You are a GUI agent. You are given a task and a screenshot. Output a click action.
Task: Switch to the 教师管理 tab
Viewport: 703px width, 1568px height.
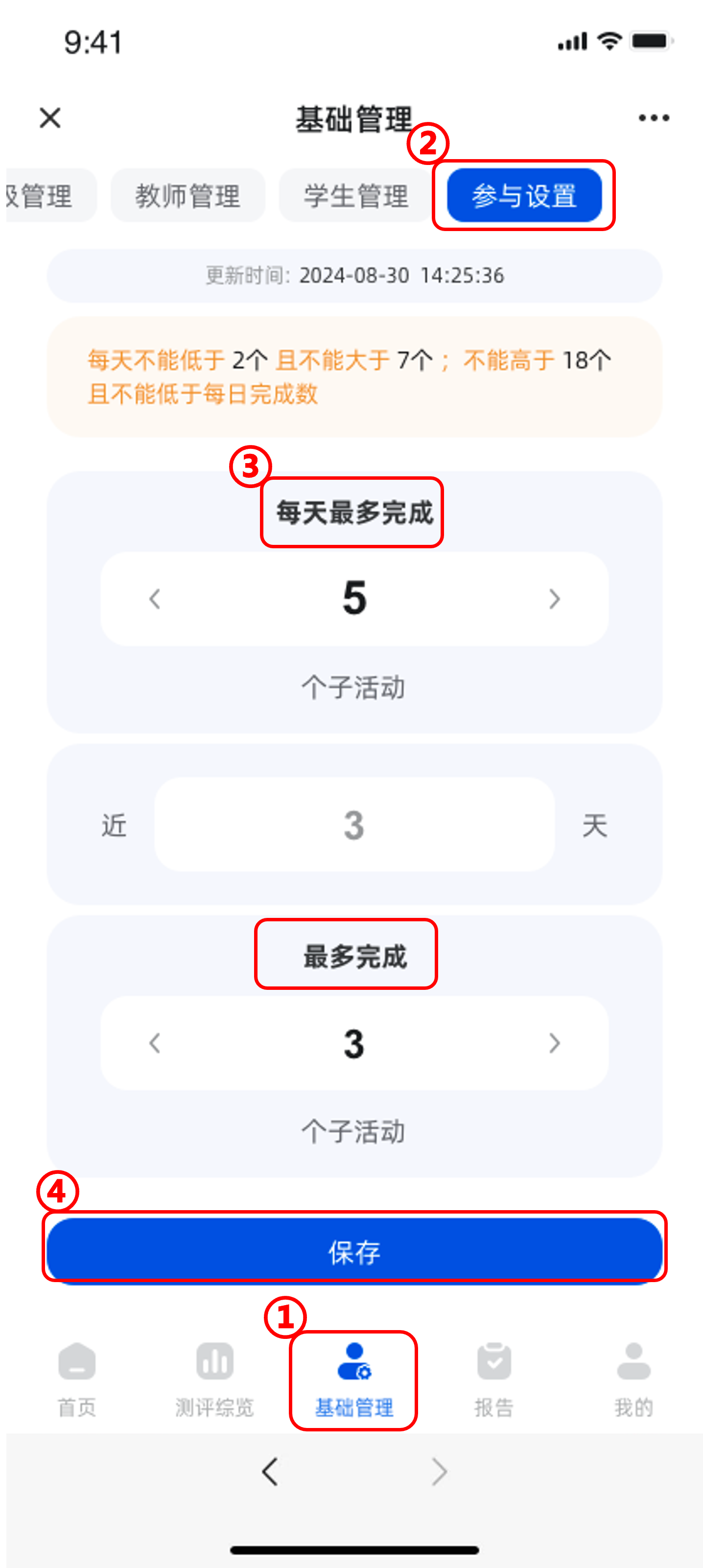tap(187, 196)
